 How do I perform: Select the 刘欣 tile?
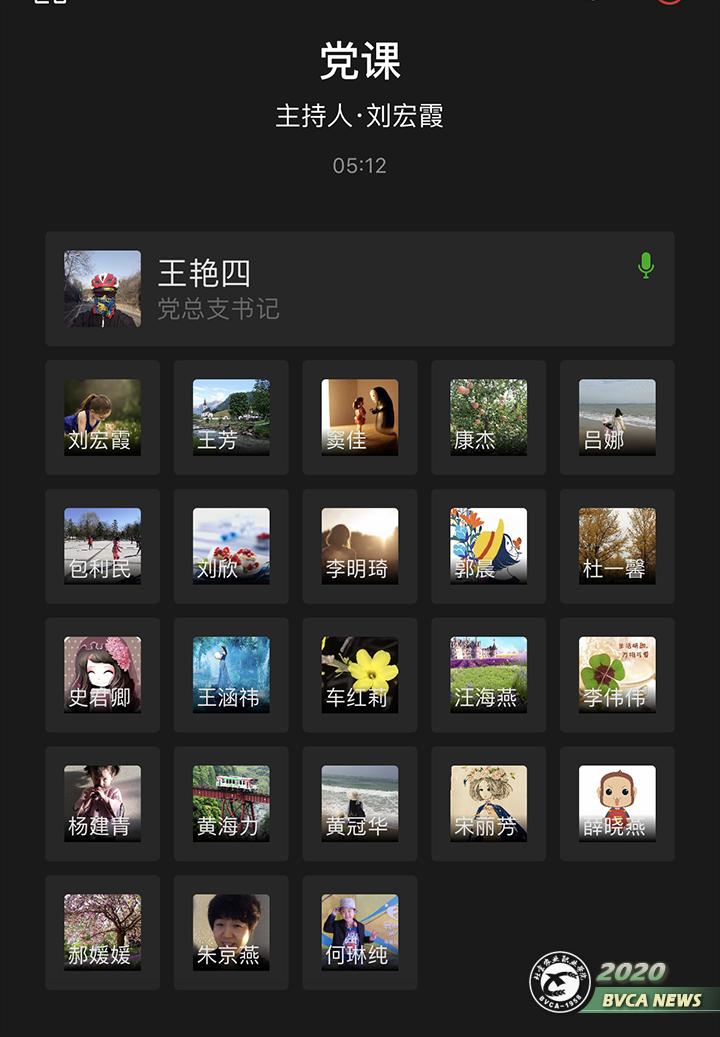tap(231, 546)
